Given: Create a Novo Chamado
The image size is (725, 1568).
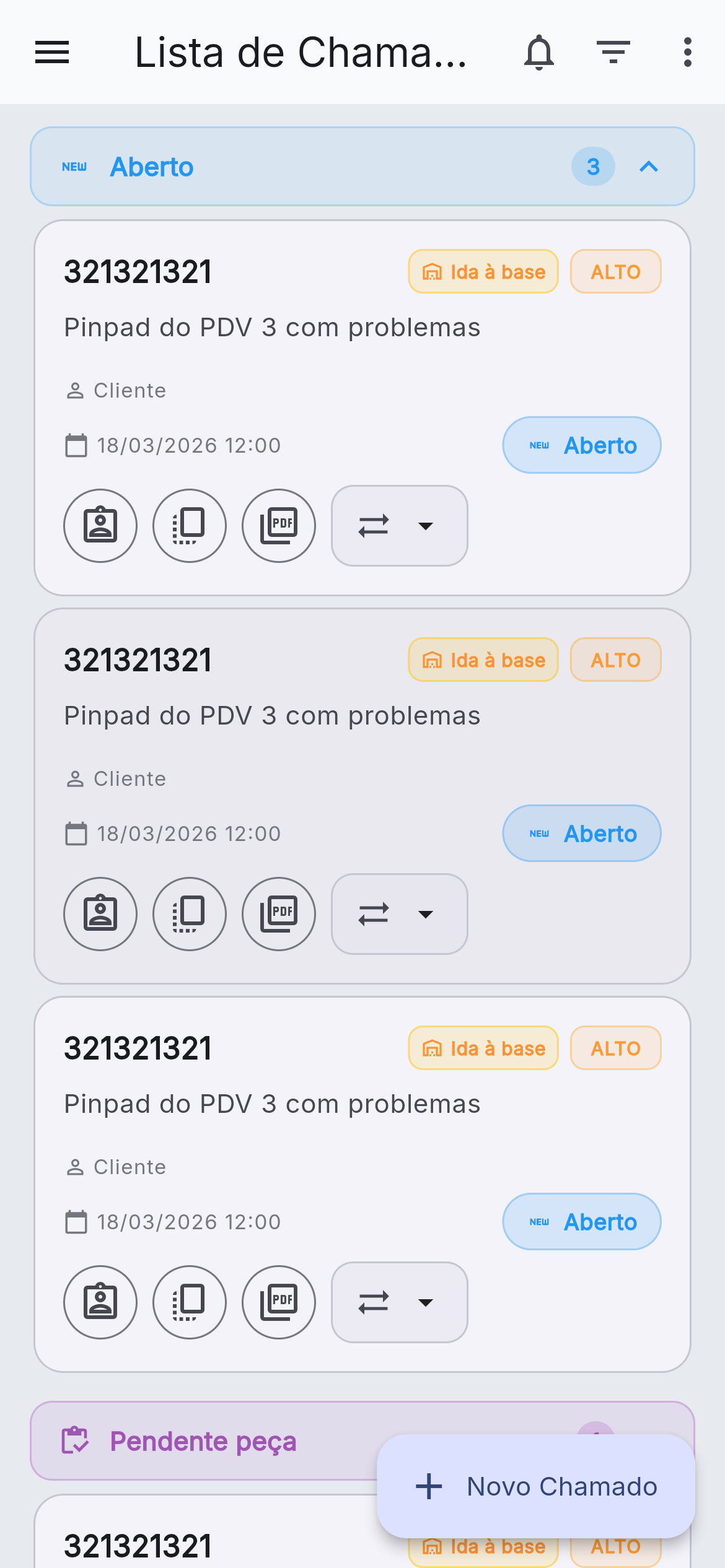Looking at the screenshot, I should tap(537, 1486).
